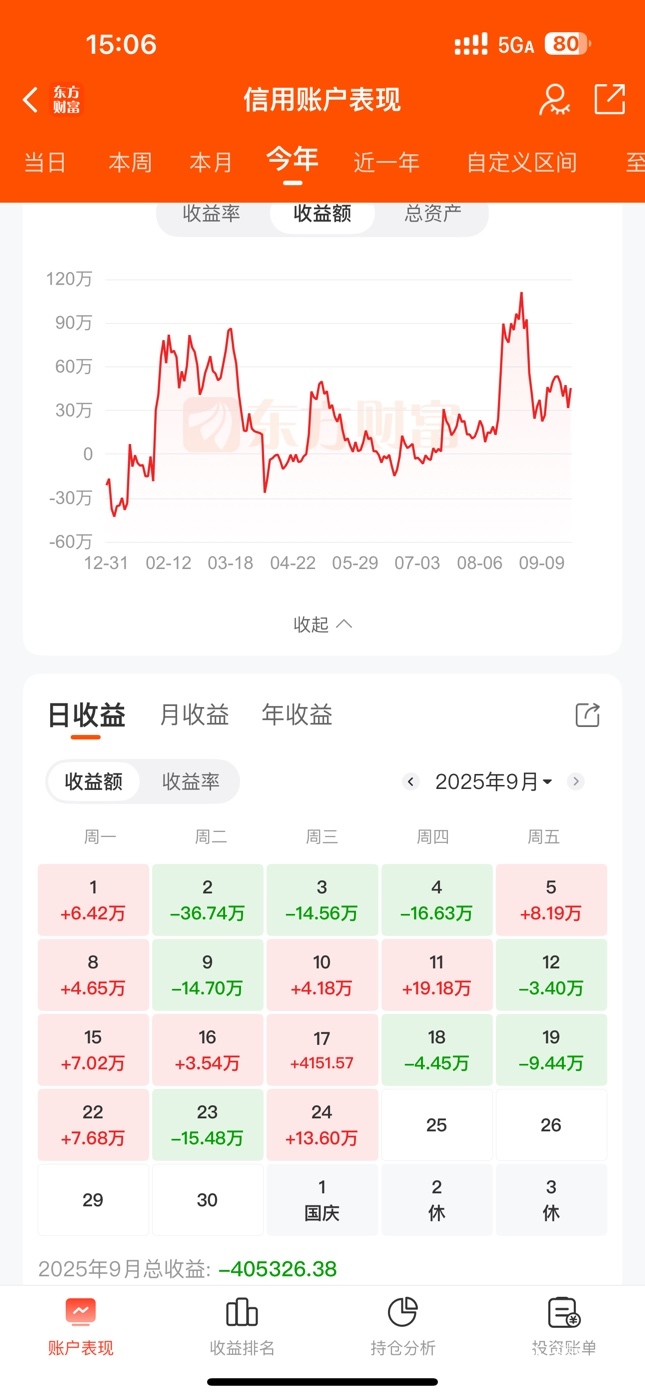Show the chart by 收益率
Image resolution: width=645 pixels, height=1398 pixels.
pos(212,213)
